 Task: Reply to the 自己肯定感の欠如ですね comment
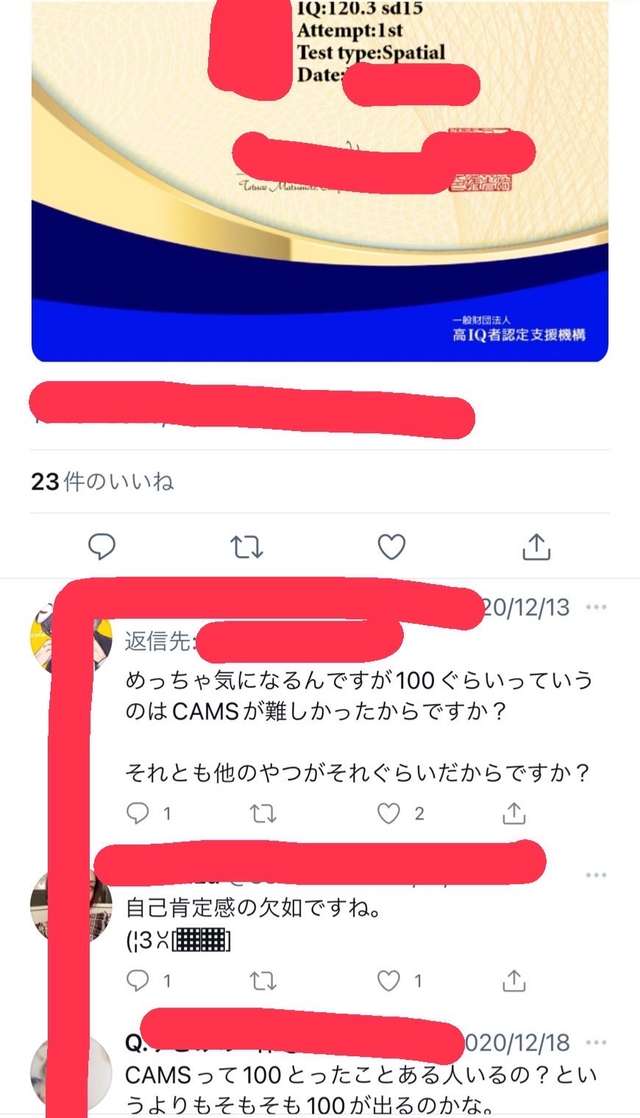coord(138,980)
